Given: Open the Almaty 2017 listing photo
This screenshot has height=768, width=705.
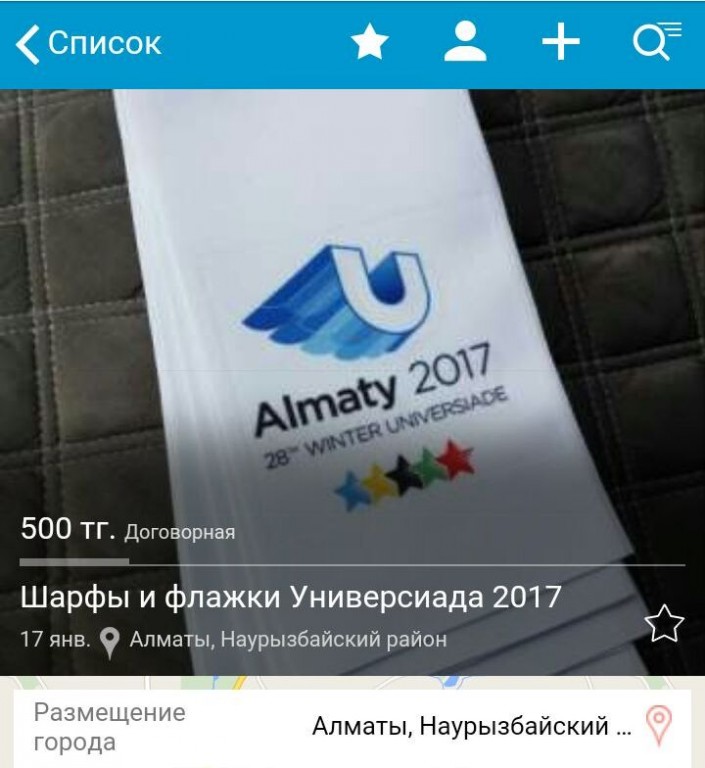Looking at the screenshot, I should tap(352, 330).
